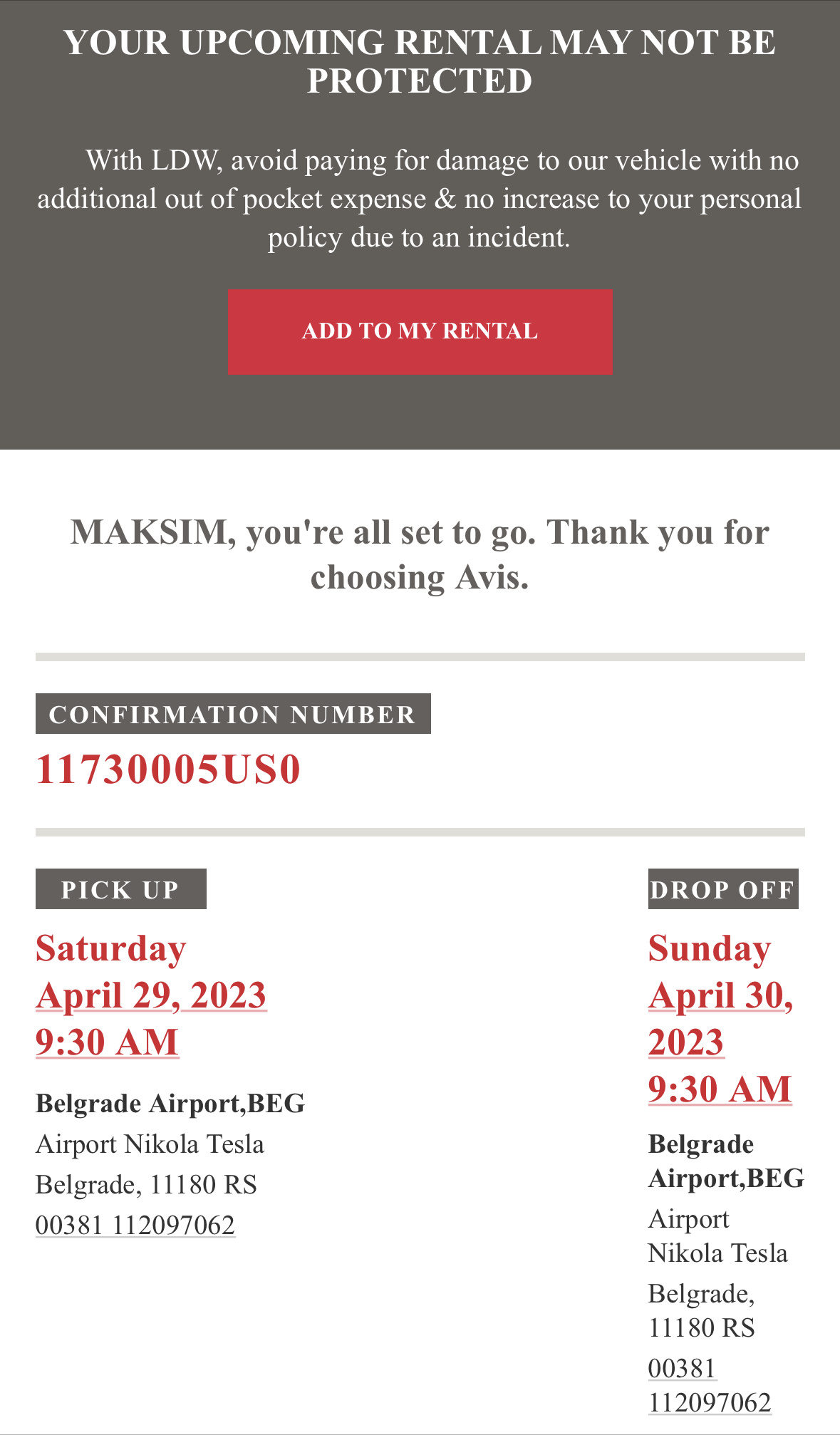Select the greeting text mentioning MAKSIM
Viewport: 840px width, 1435px height.
click(420, 554)
